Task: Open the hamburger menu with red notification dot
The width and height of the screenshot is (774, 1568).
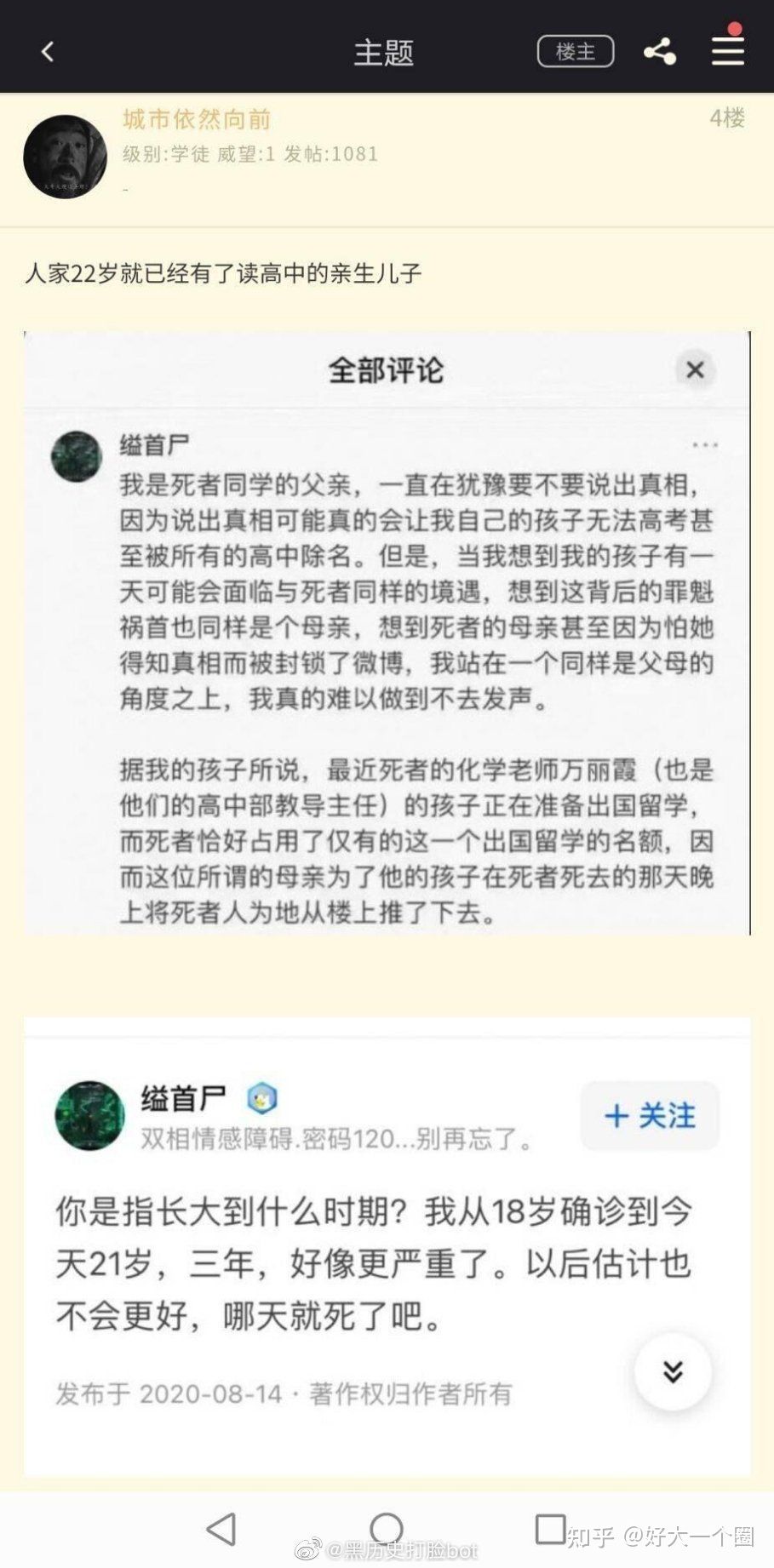Action: point(726,51)
